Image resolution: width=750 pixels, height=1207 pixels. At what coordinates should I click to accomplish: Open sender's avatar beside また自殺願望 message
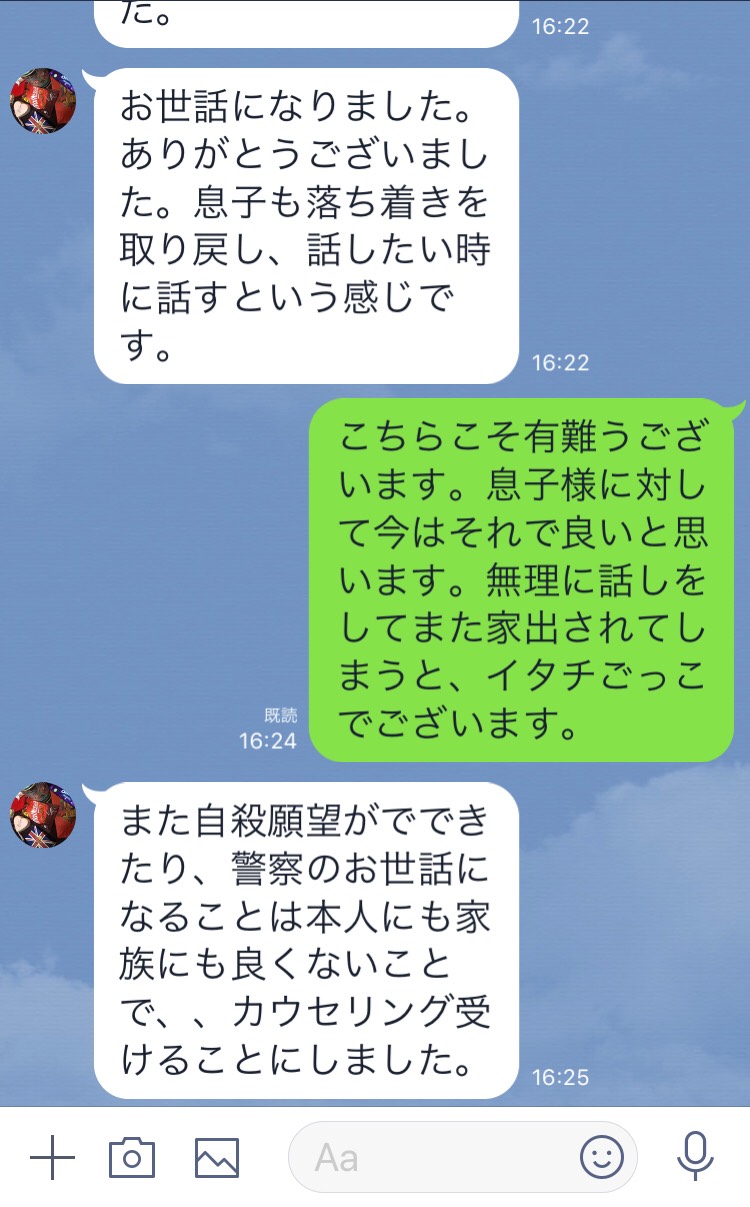[43, 815]
